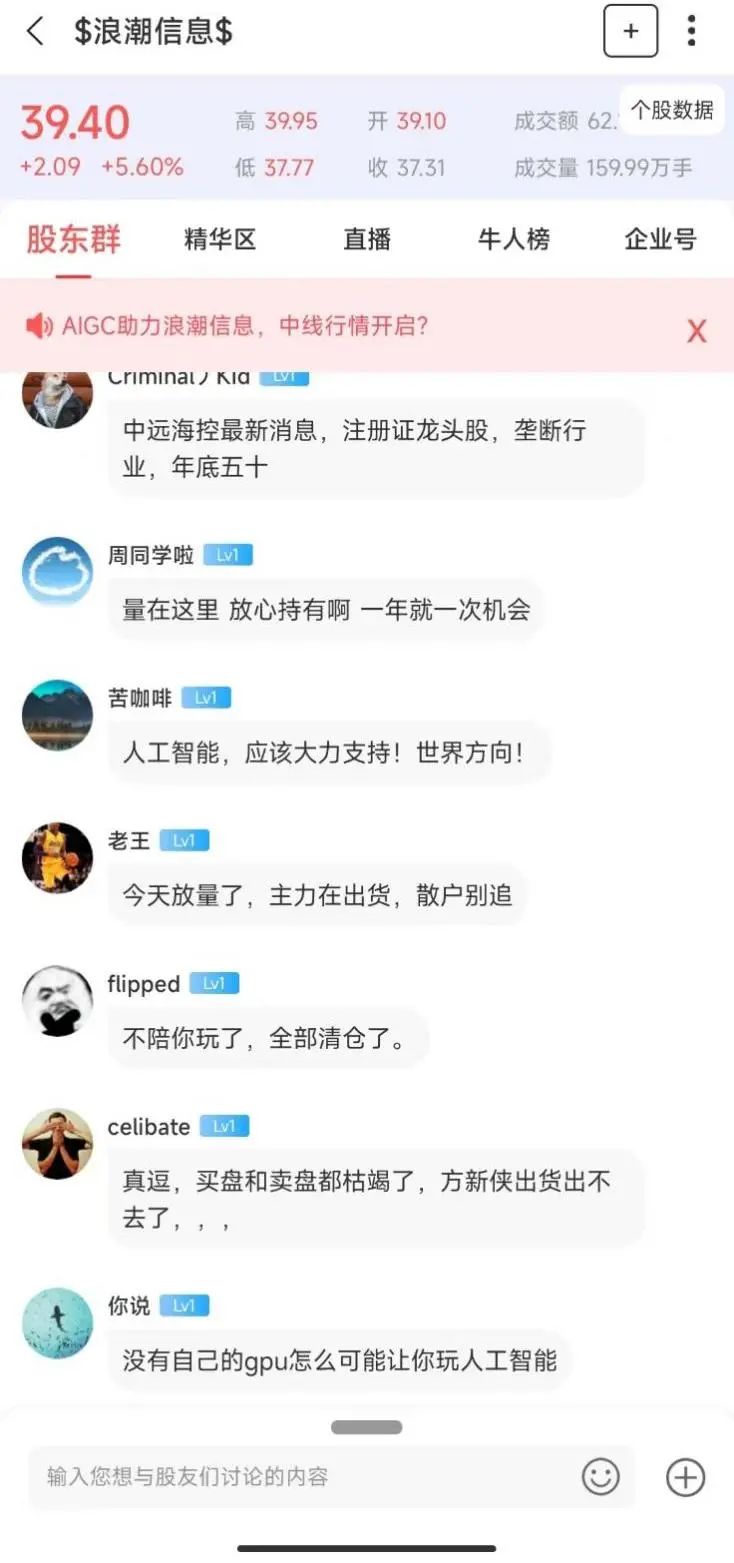Select the 股东群 tab
Viewport: 734px width, 1563px height.
click(x=73, y=240)
